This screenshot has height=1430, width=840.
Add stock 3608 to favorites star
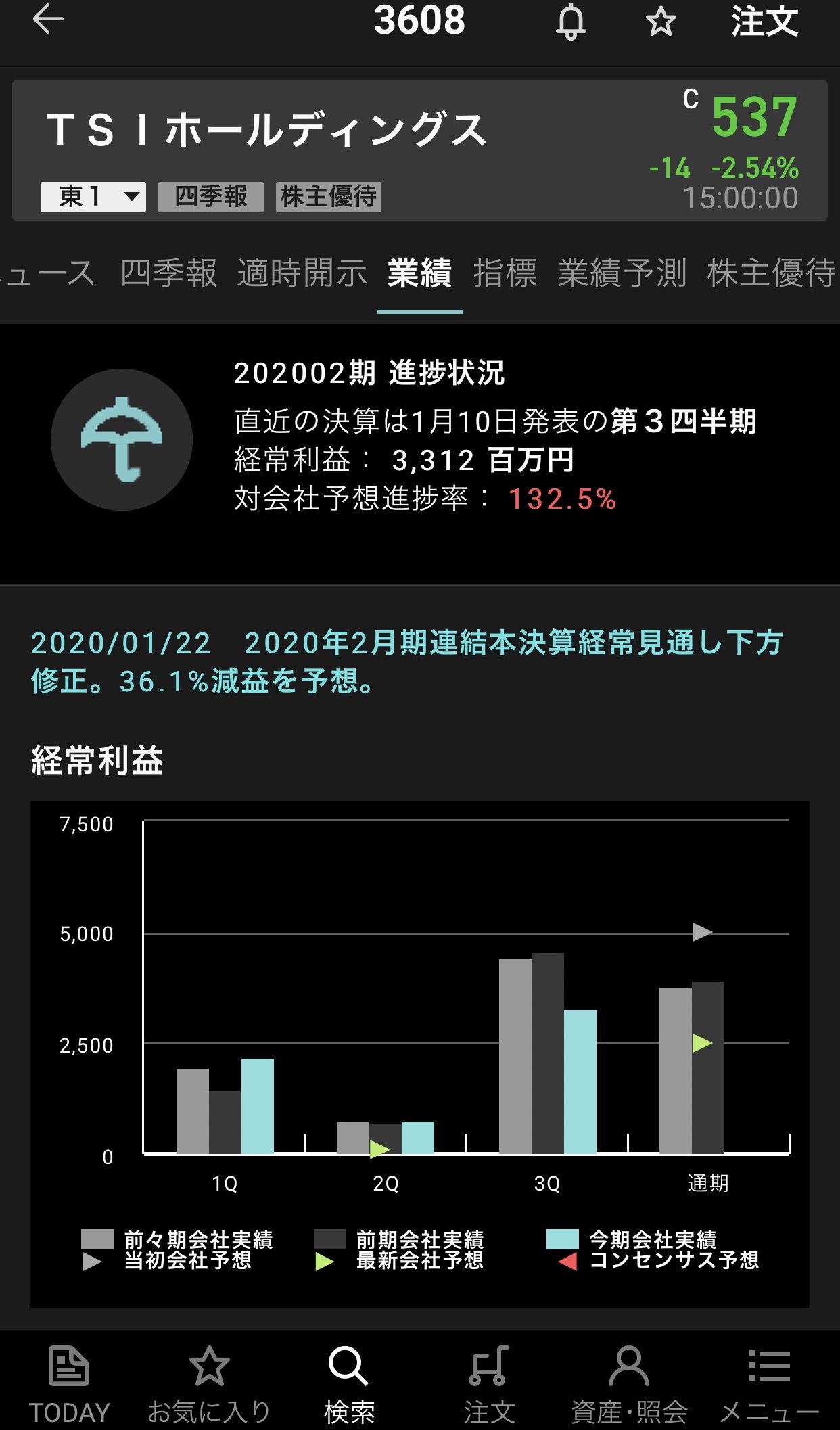[x=661, y=22]
